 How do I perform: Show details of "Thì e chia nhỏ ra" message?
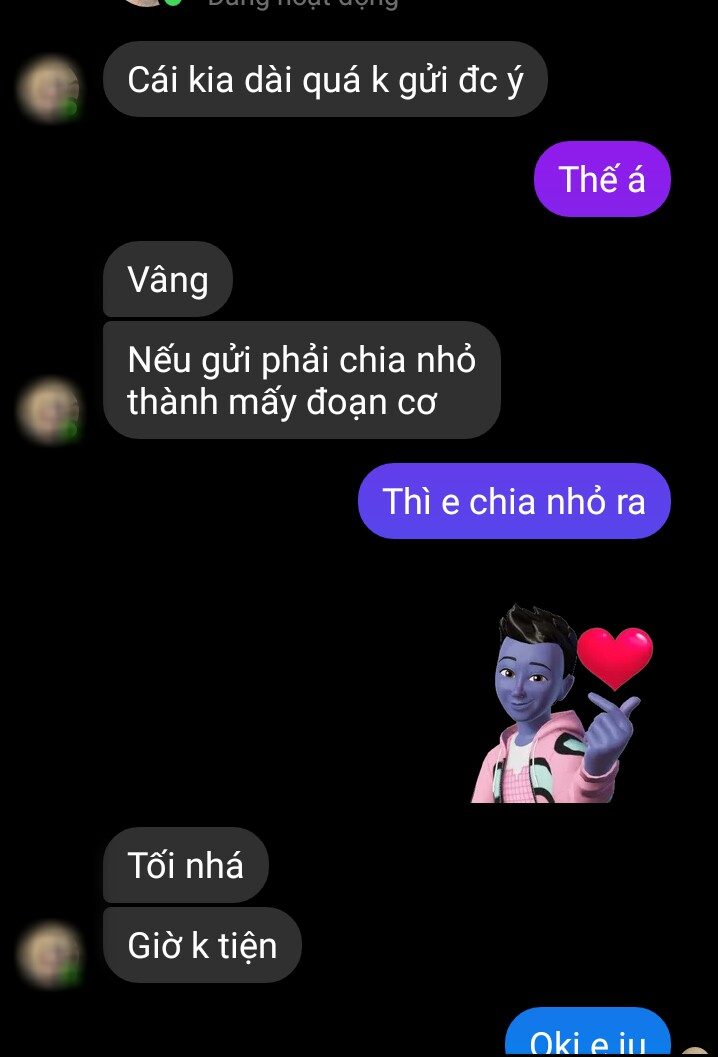(513, 501)
